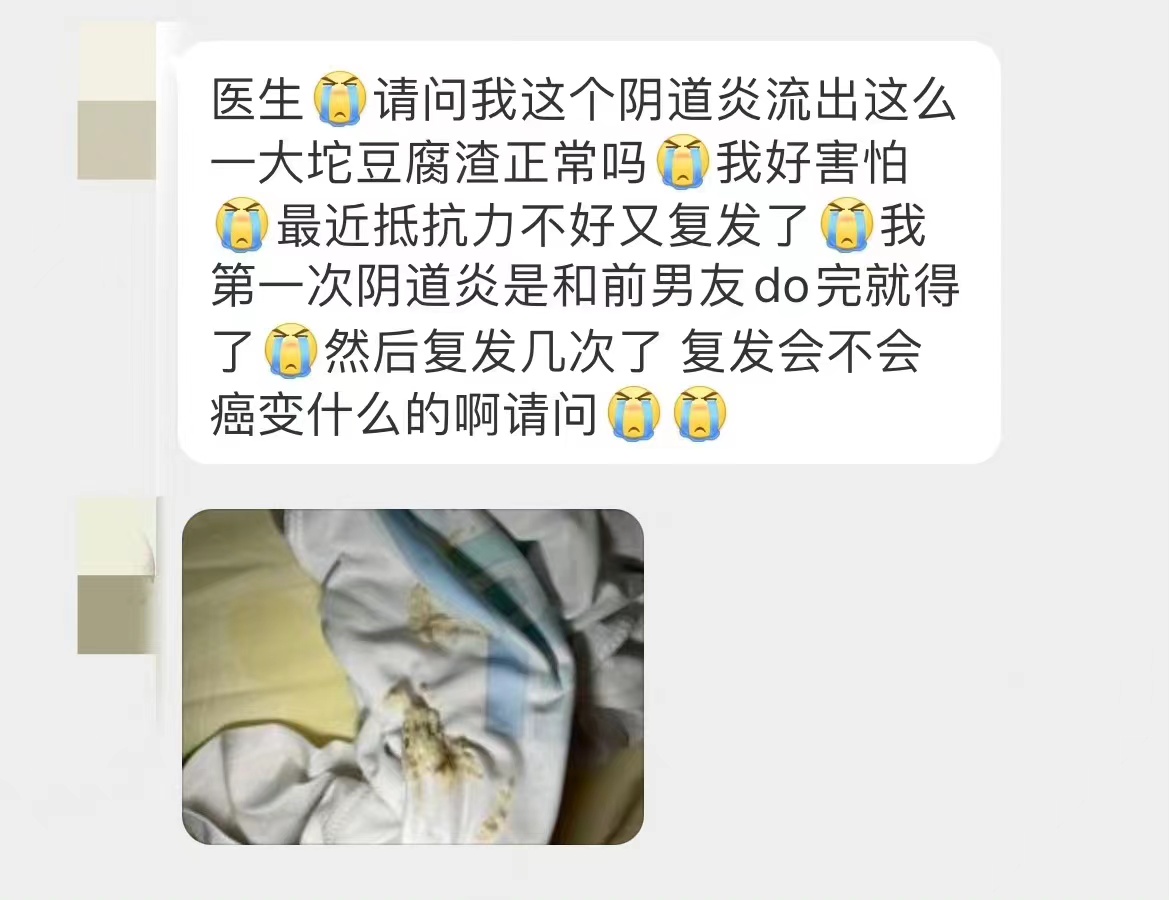The height and width of the screenshot is (900, 1169).
Task: Tap the sender's avatar beside the photo message
Action: pos(117,576)
